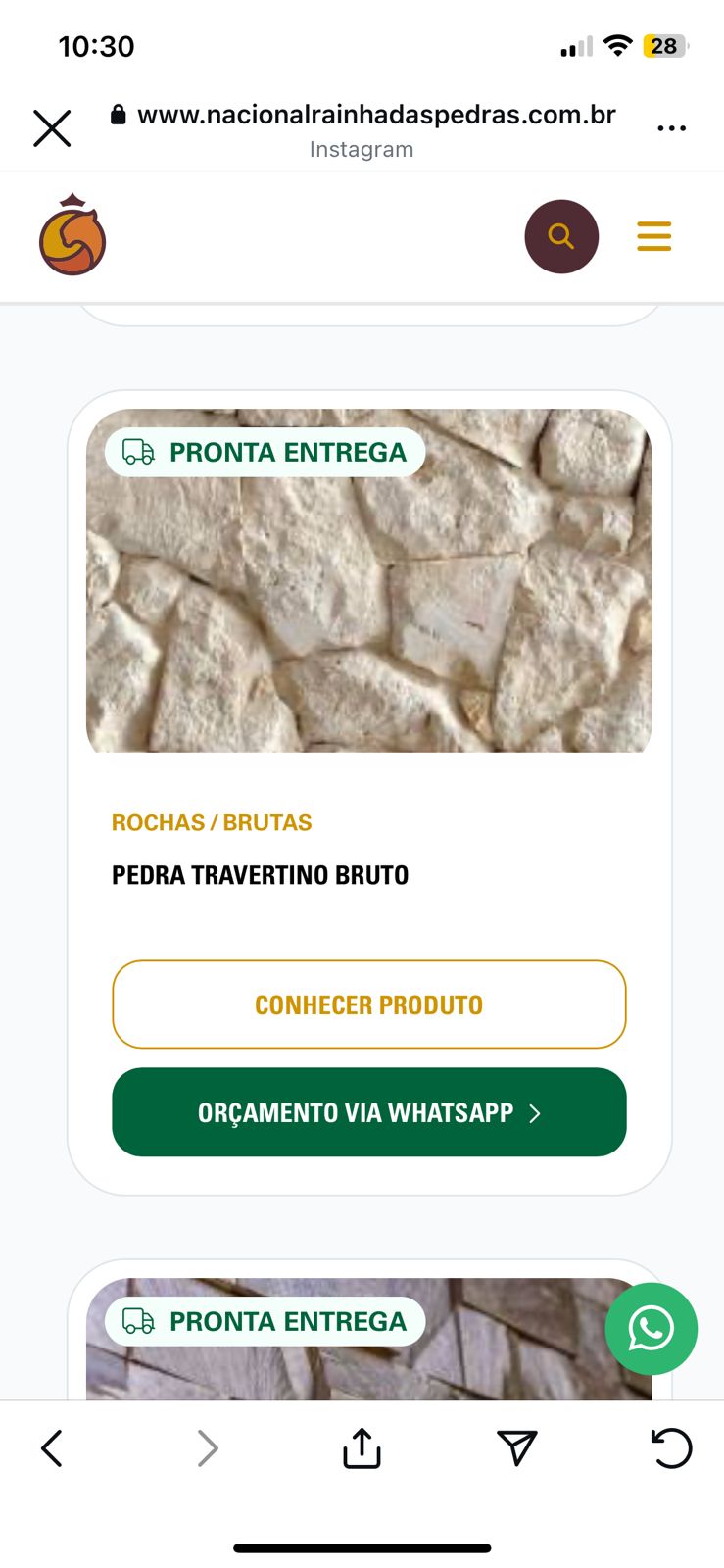Tap the floating WhatsApp chat icon
This screenshot has height=1568, width=724.
(651, 1329)
